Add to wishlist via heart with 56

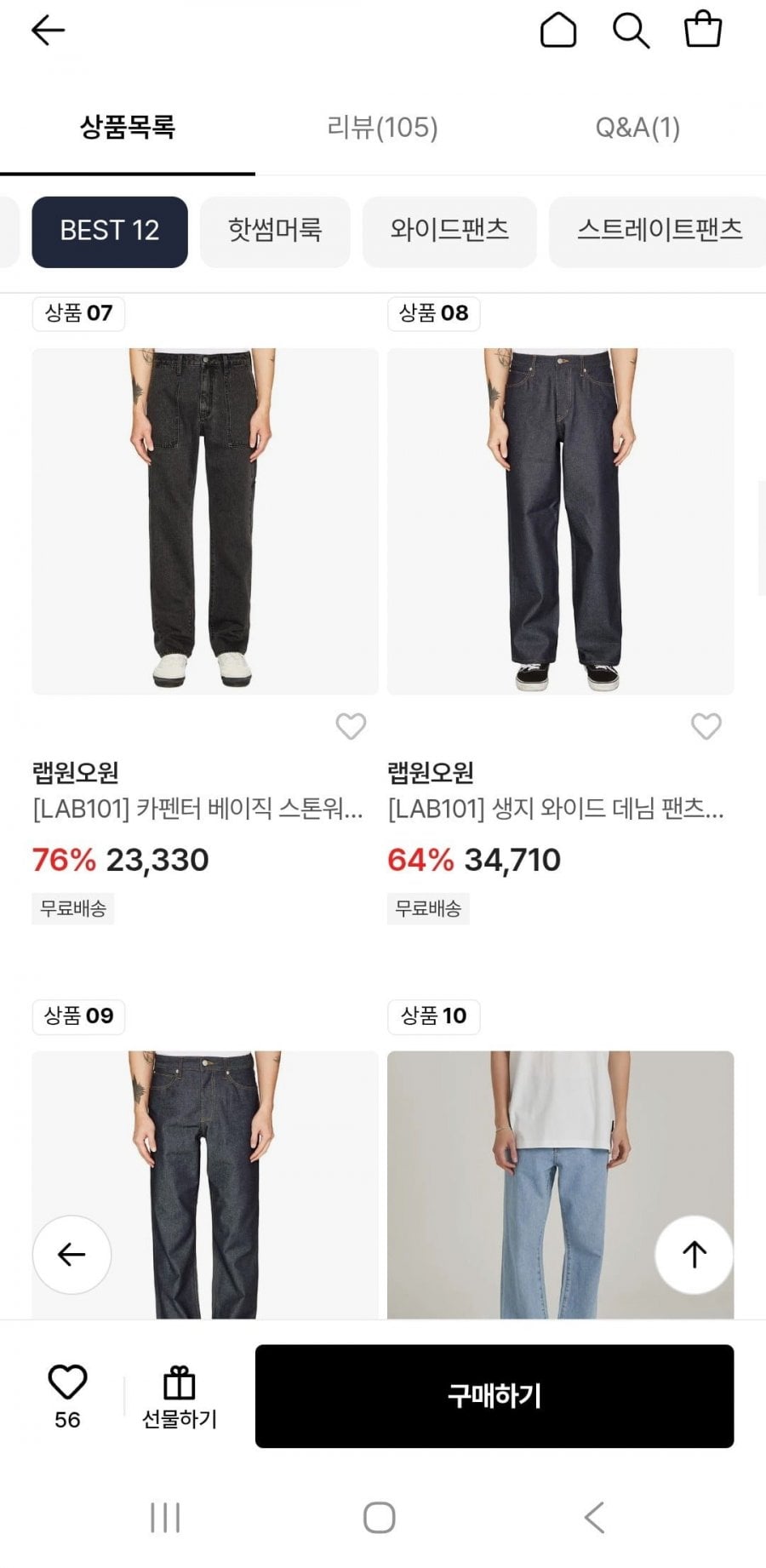(x=67, y=1396)
